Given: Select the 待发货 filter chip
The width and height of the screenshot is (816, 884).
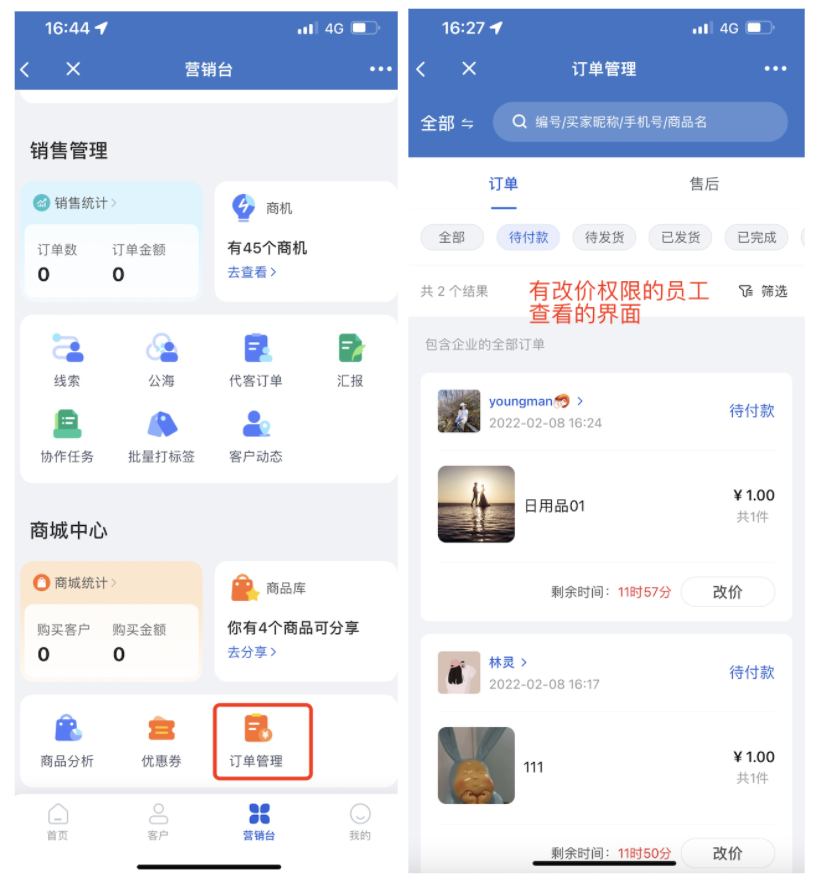Looking at the screenshot, I should tap(605, 237).
